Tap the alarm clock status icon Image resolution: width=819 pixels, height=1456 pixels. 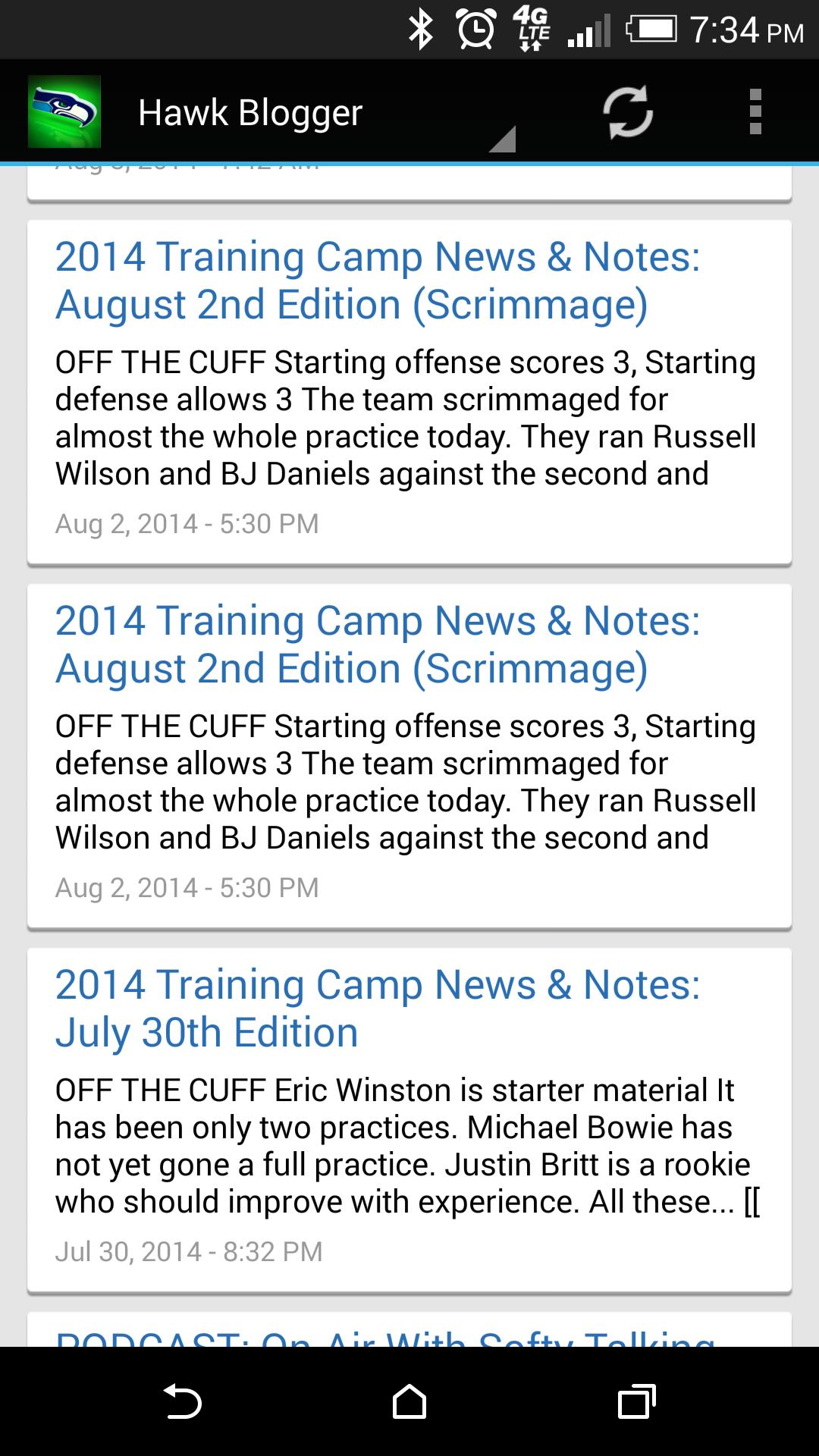click(476, 29)
